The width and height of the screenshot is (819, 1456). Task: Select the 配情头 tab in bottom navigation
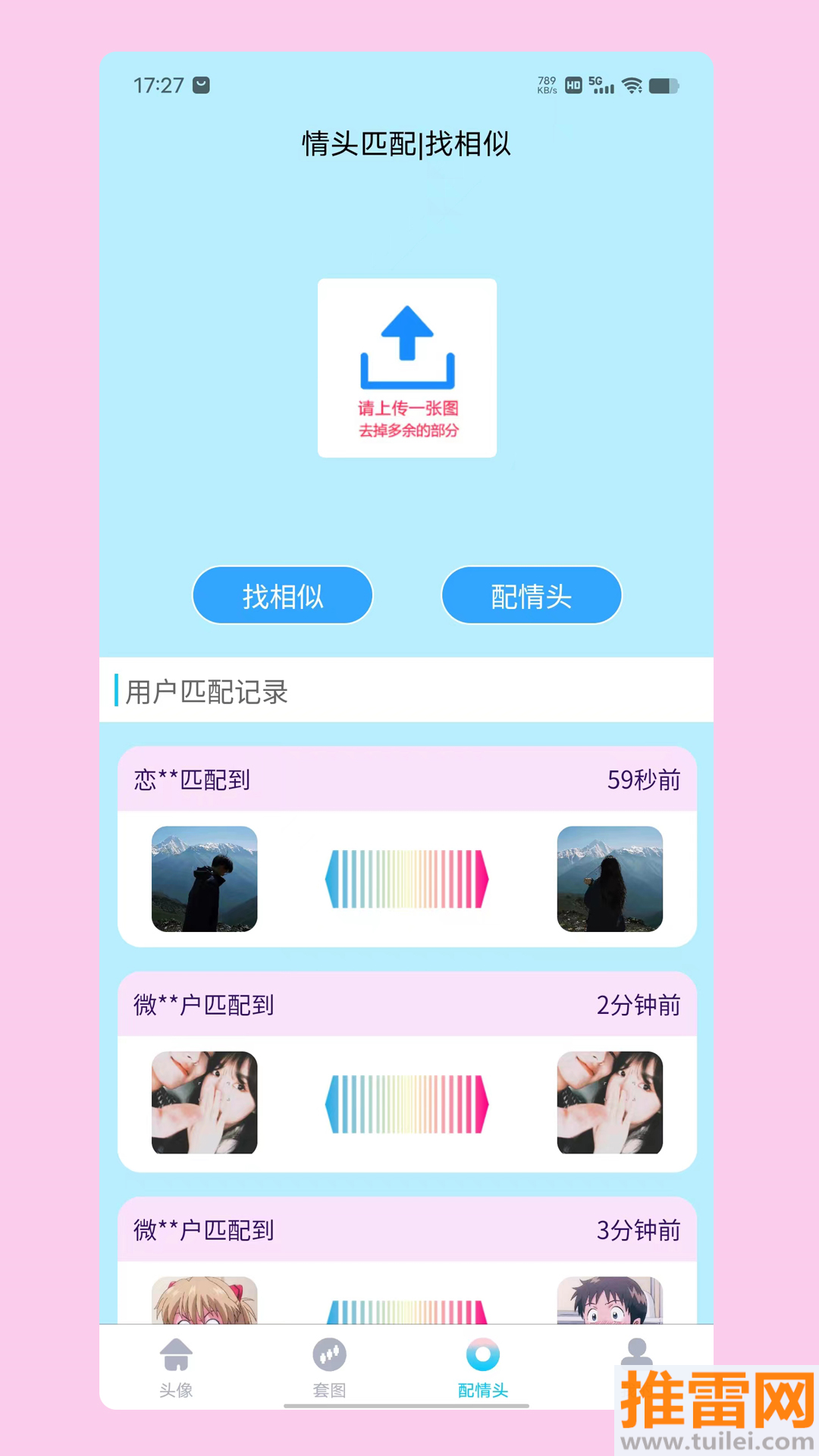coord(483,1367)
